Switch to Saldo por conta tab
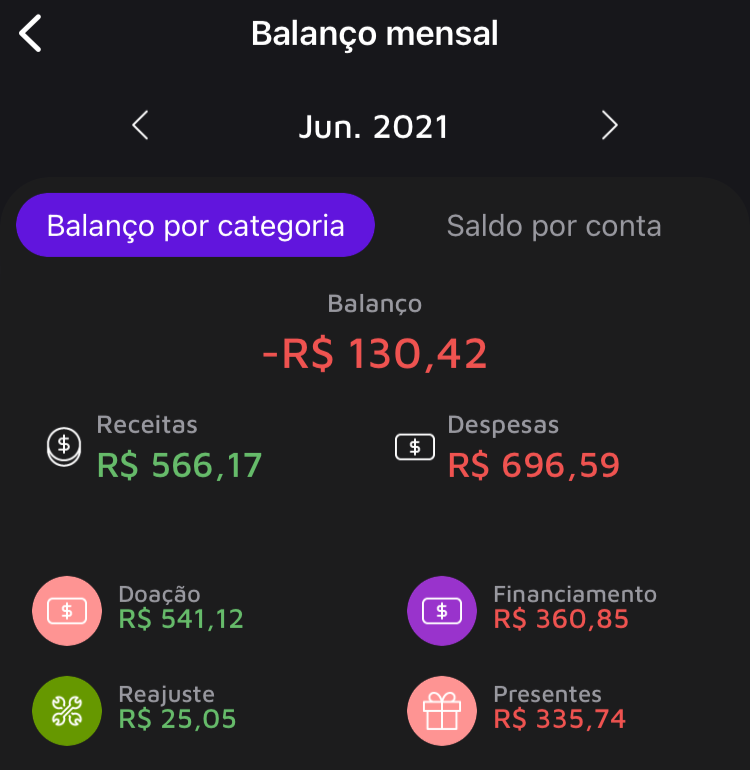Screen dimensions: 750x770 coord(553,225)
